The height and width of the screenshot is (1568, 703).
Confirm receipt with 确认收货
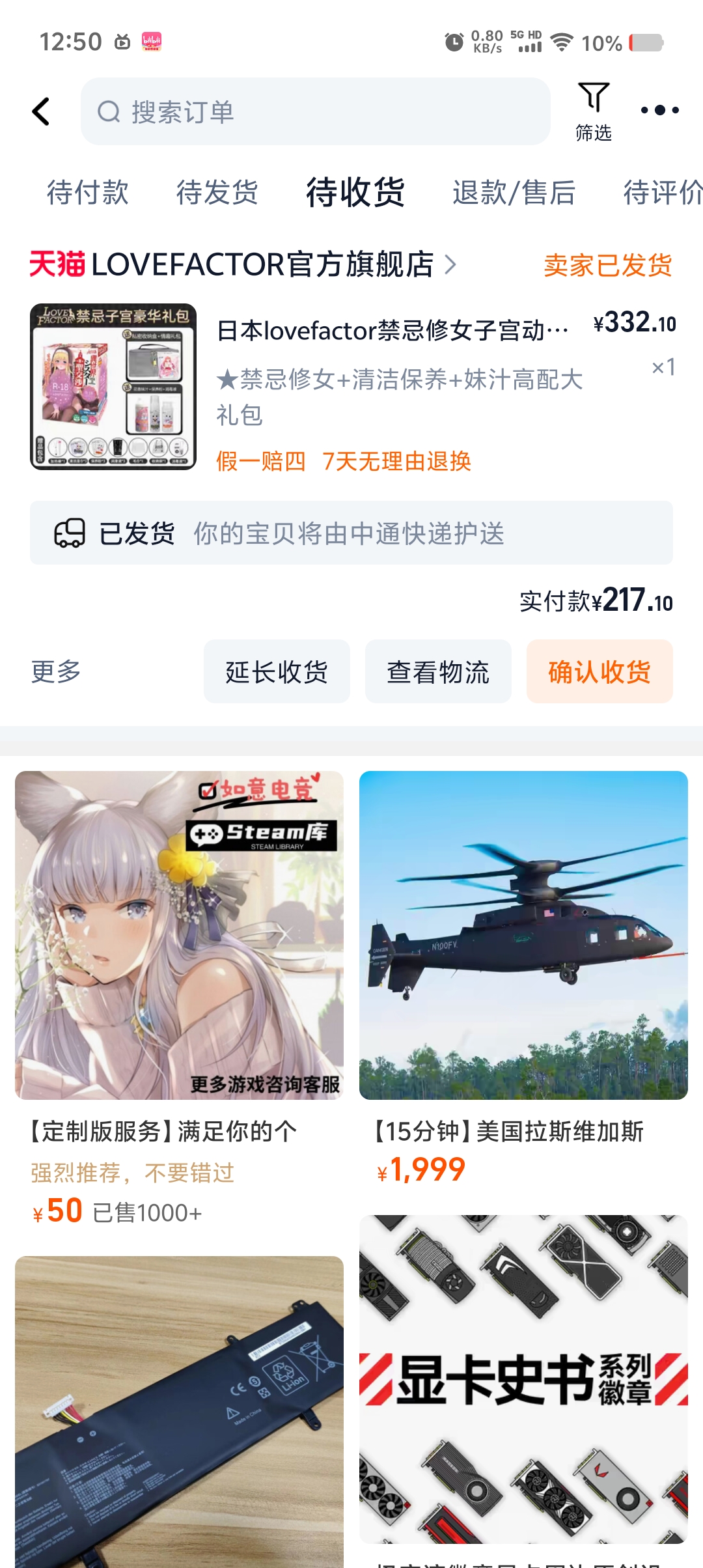pyautogui.click(x=600, y=671)
